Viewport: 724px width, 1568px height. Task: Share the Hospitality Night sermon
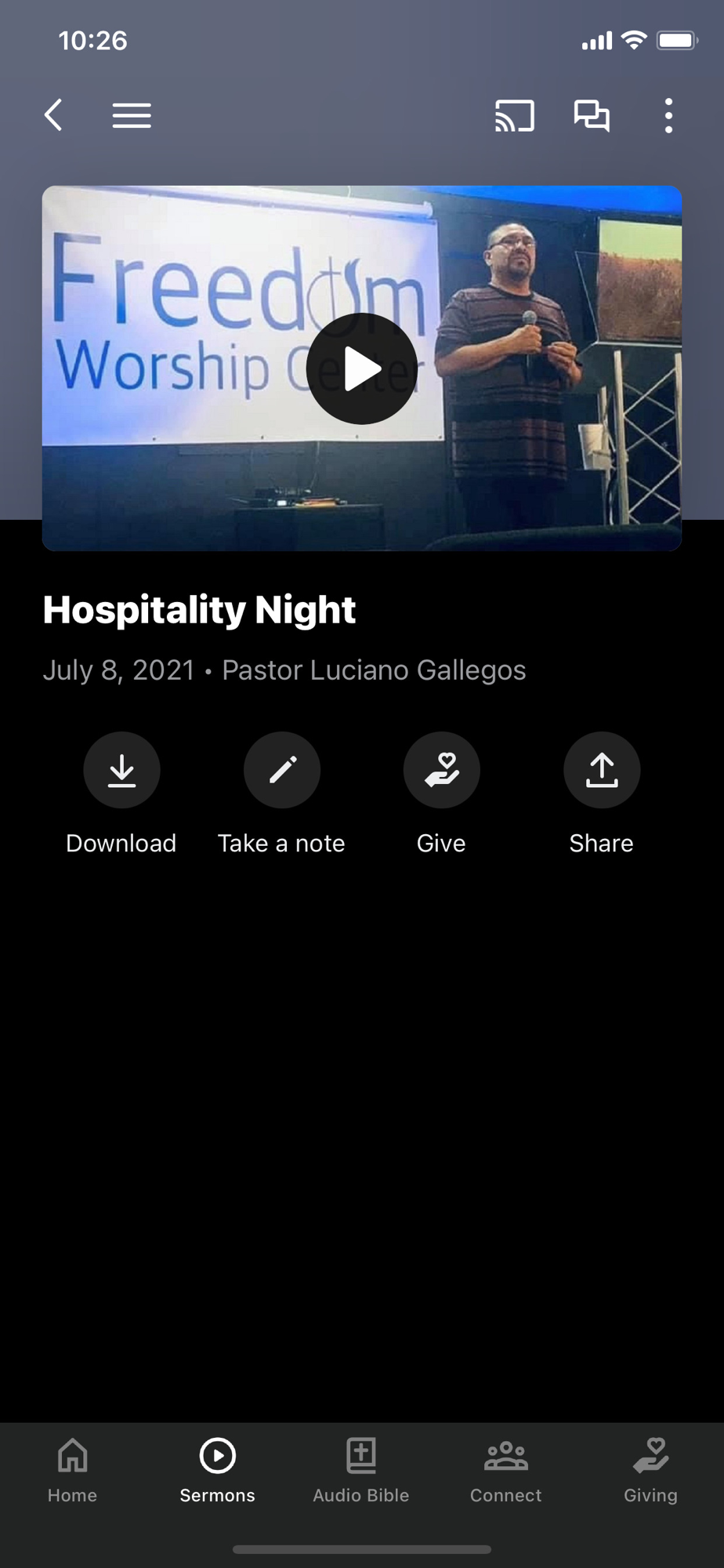tap(602, 770)
